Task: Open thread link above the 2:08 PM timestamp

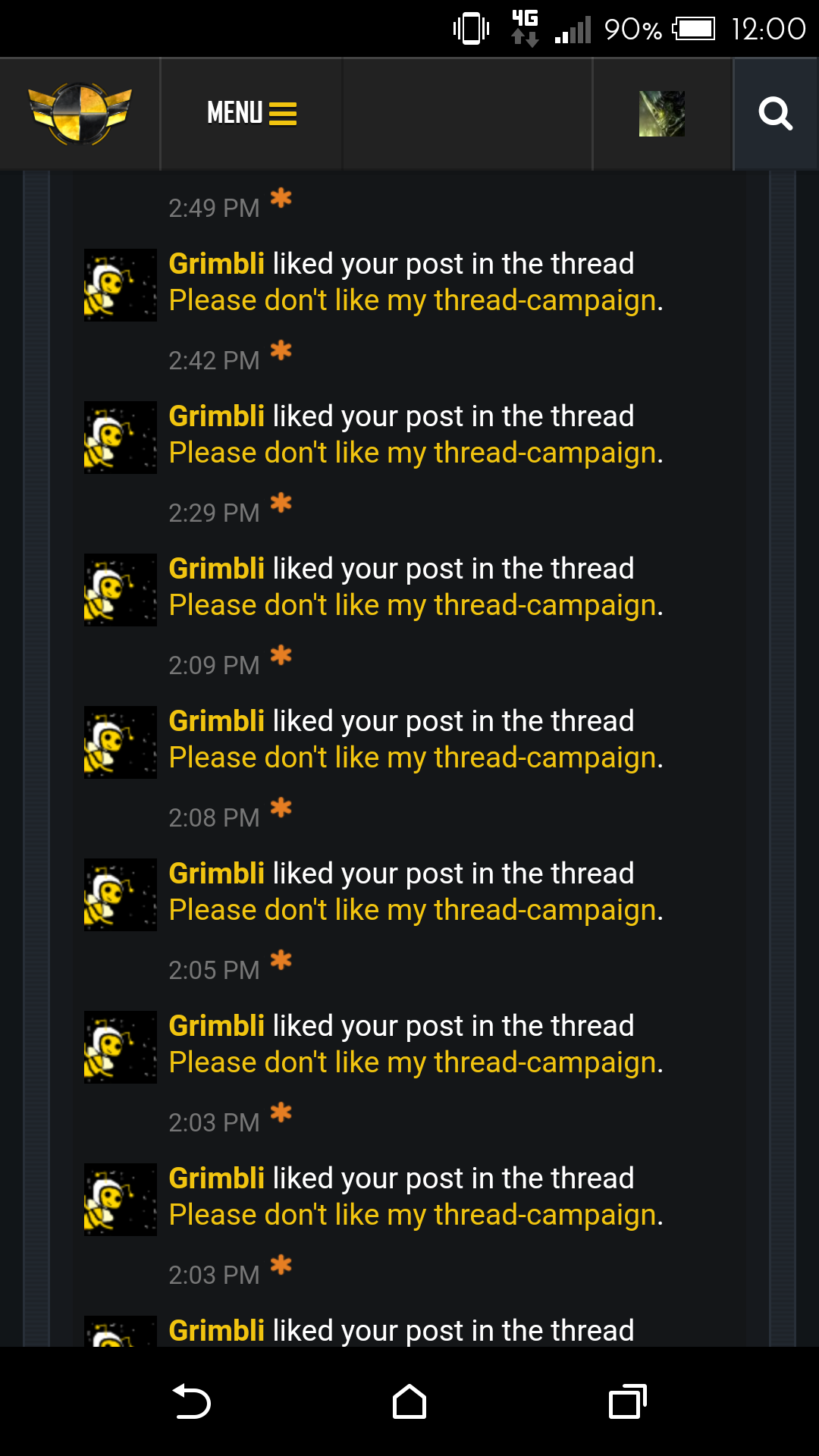Action: click(x=416, y=758)
